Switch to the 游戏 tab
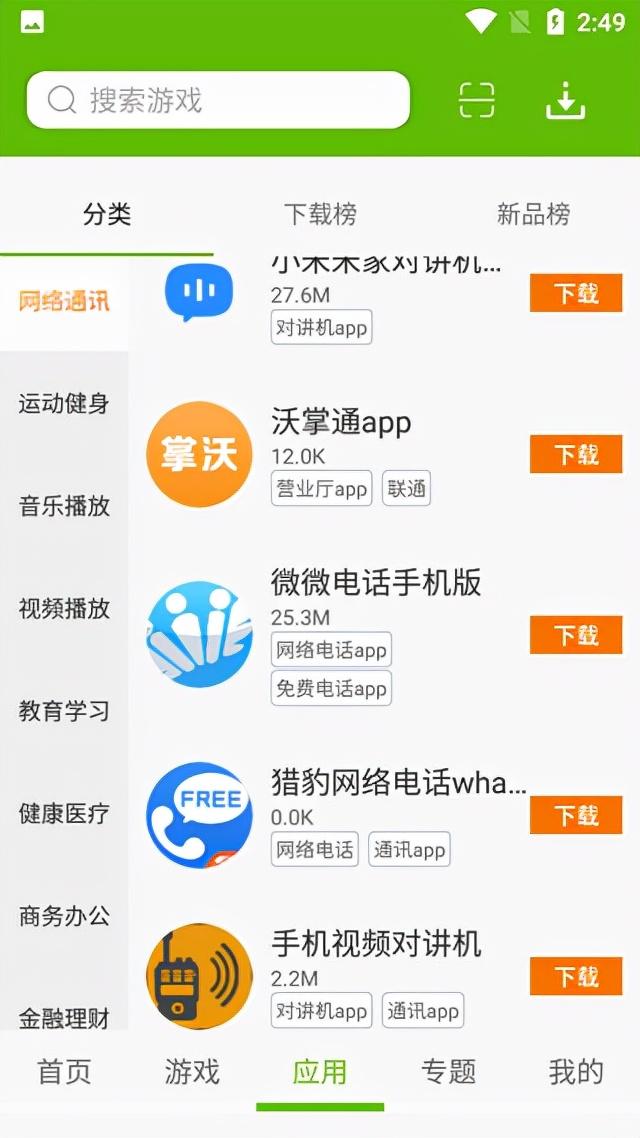The height and width of the screenshot is (1138, 640). (192, 1072)
